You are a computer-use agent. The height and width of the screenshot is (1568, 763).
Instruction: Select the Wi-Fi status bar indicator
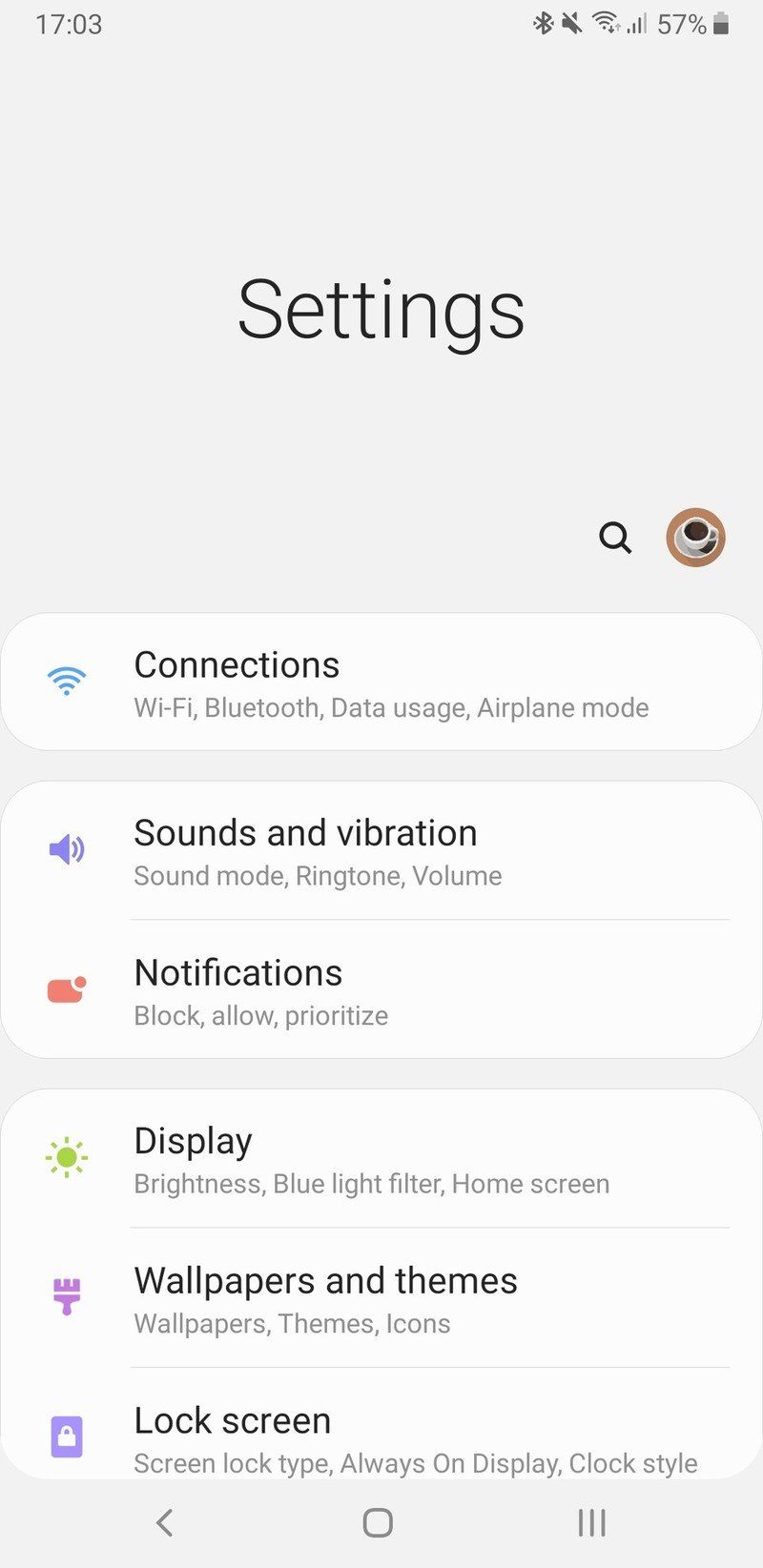pos(607,24)
